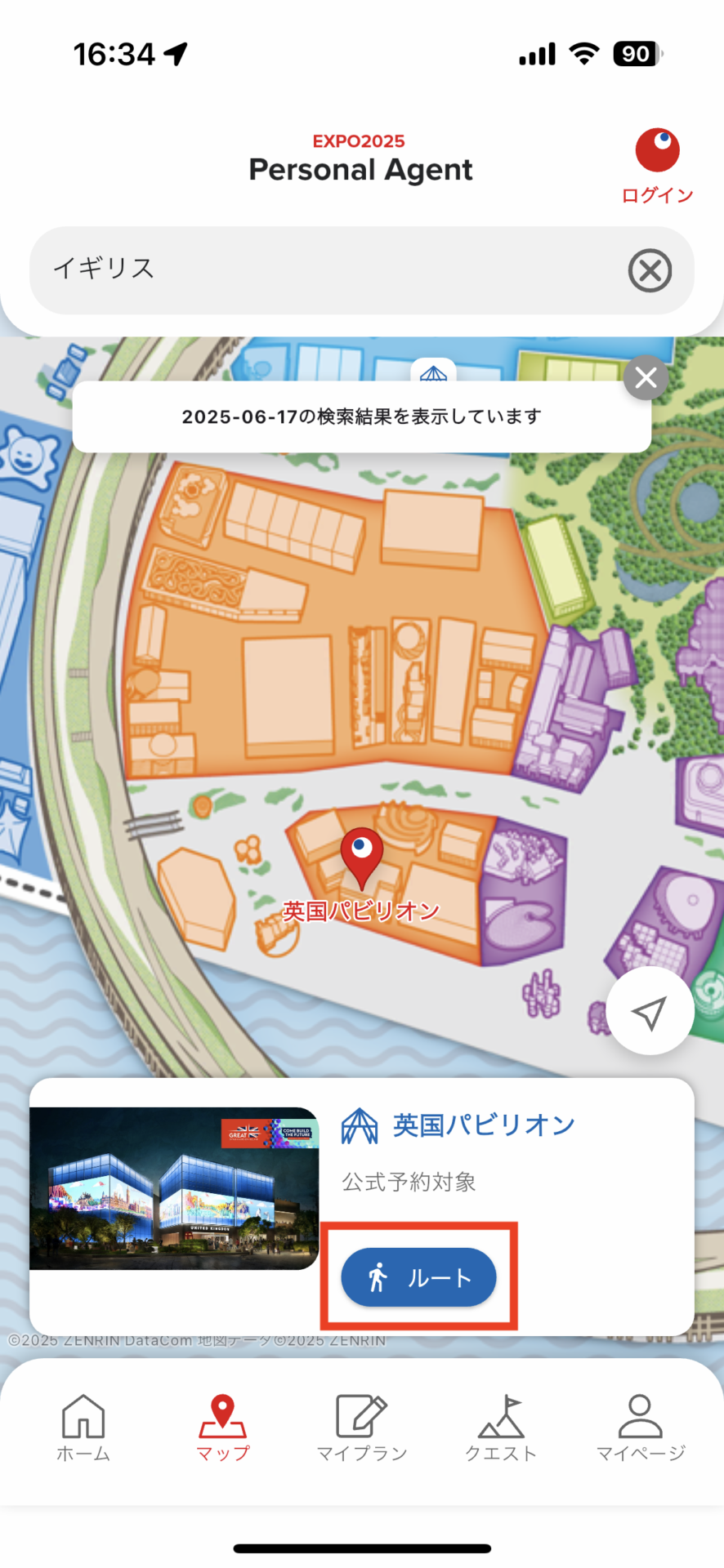Switch to the マップ tab
Viewport: 724px width, 1568px height.
(222, 1428)
